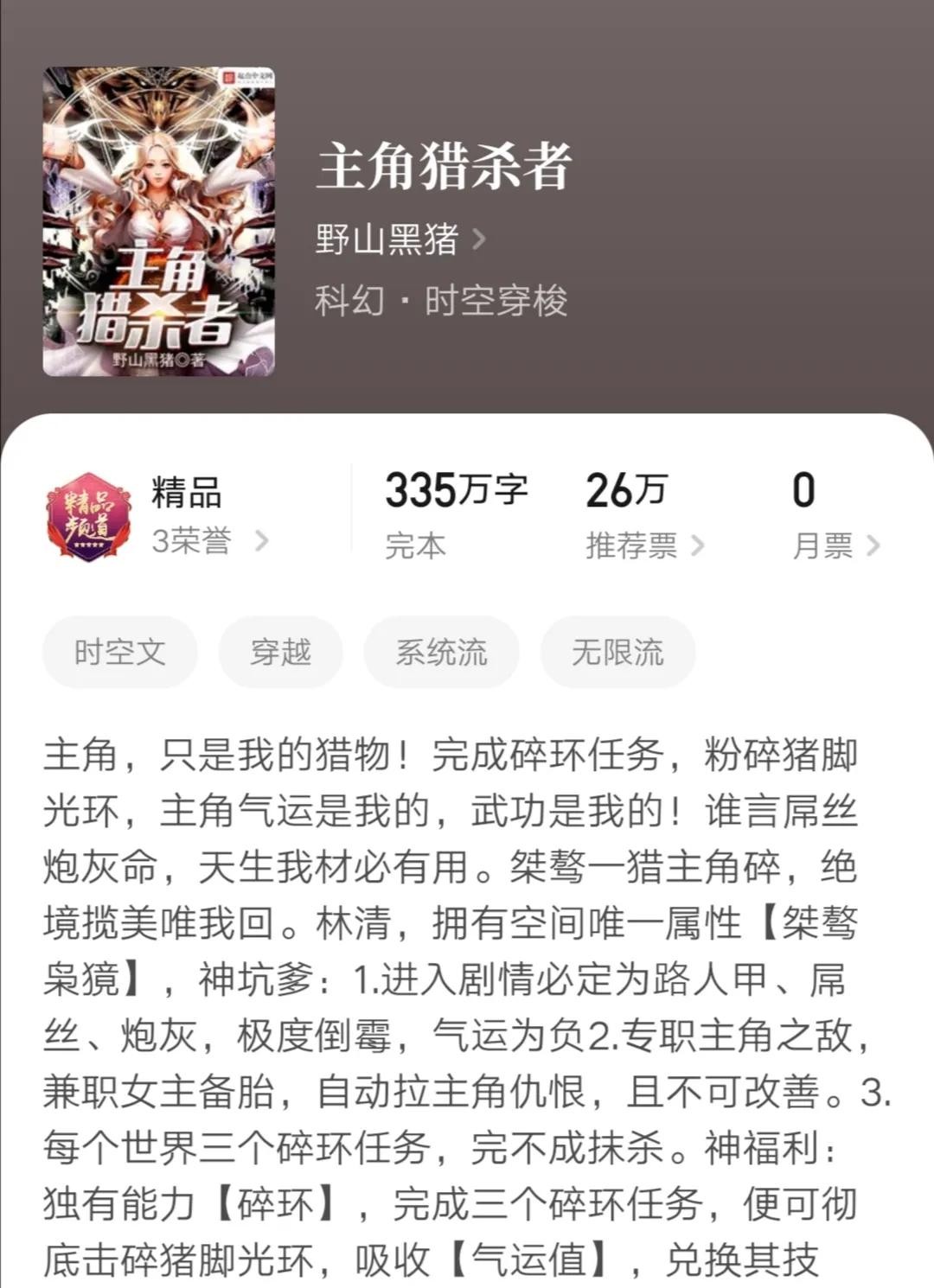This screenshot has height=1288, width=934.
Task: Open the 推荐票 recommendation tickets
Action: pos(644,545)
